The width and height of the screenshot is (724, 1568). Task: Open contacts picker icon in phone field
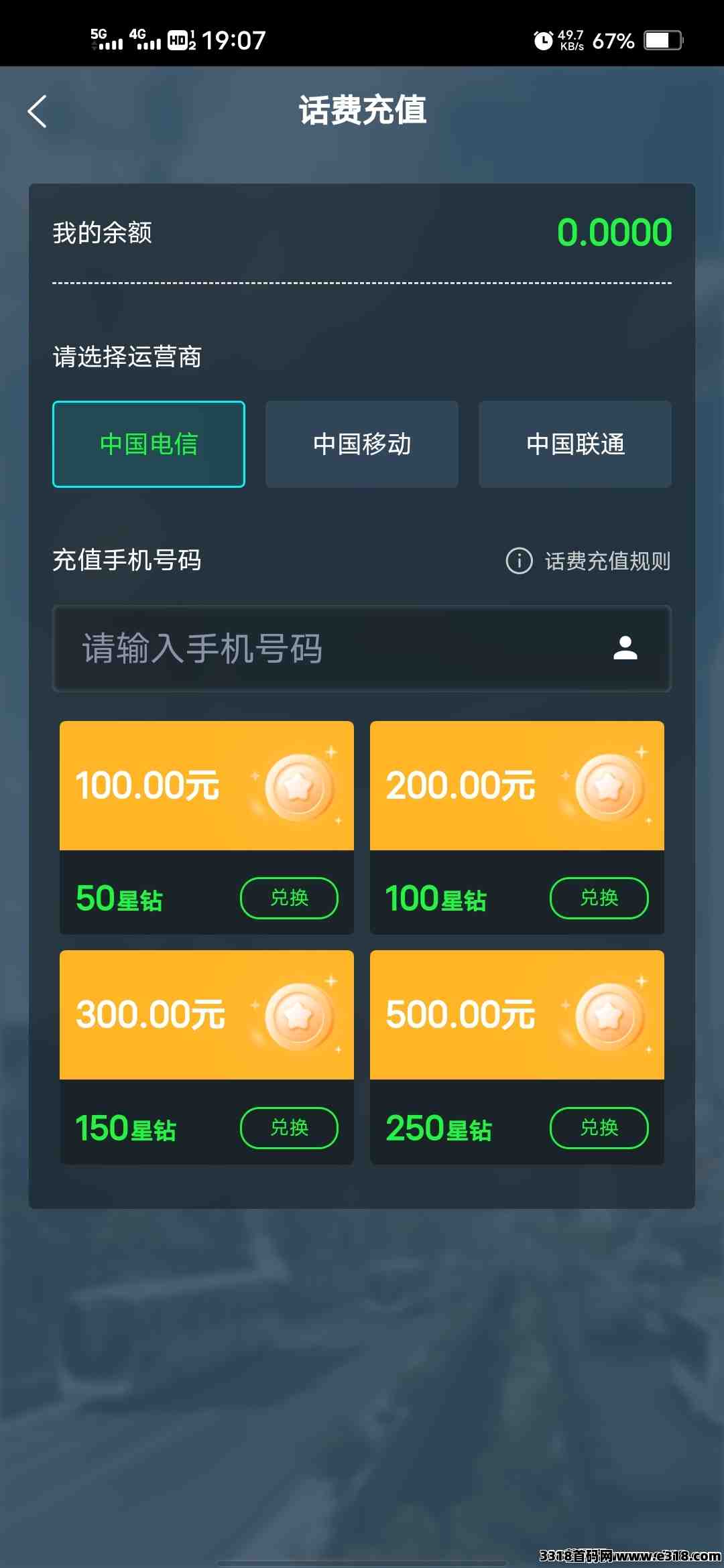625,649
